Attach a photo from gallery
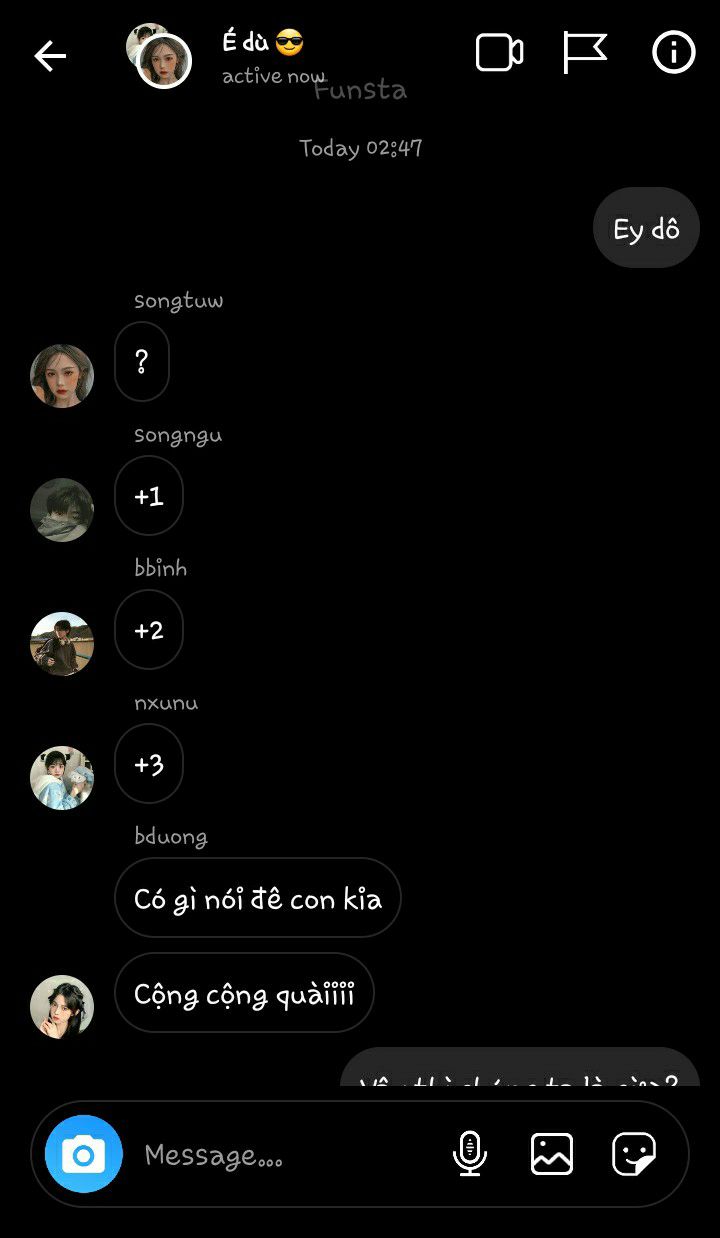The height and width of the screenshot is (1238, 720). click(x=552, y=1154)
